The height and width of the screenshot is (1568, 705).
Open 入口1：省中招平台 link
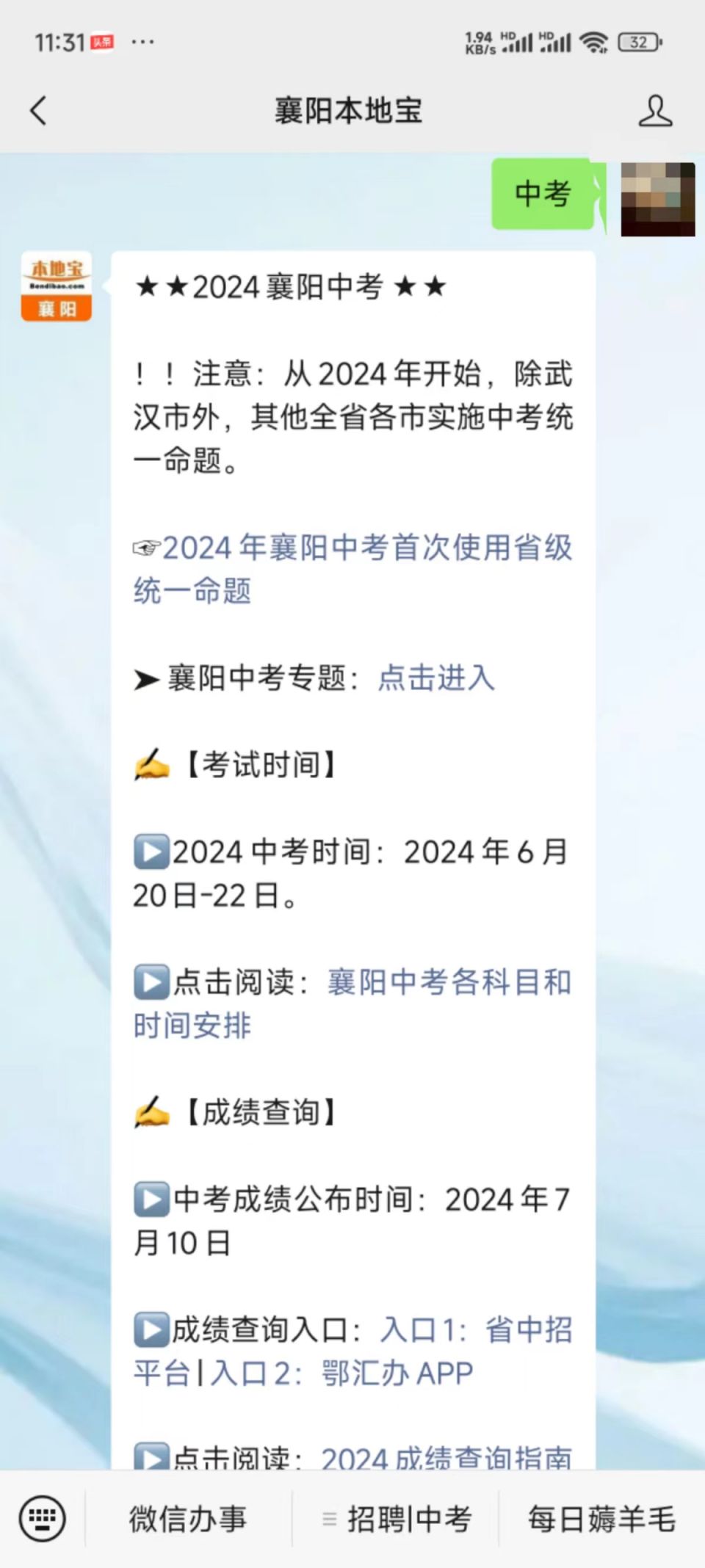(476, 1330)
